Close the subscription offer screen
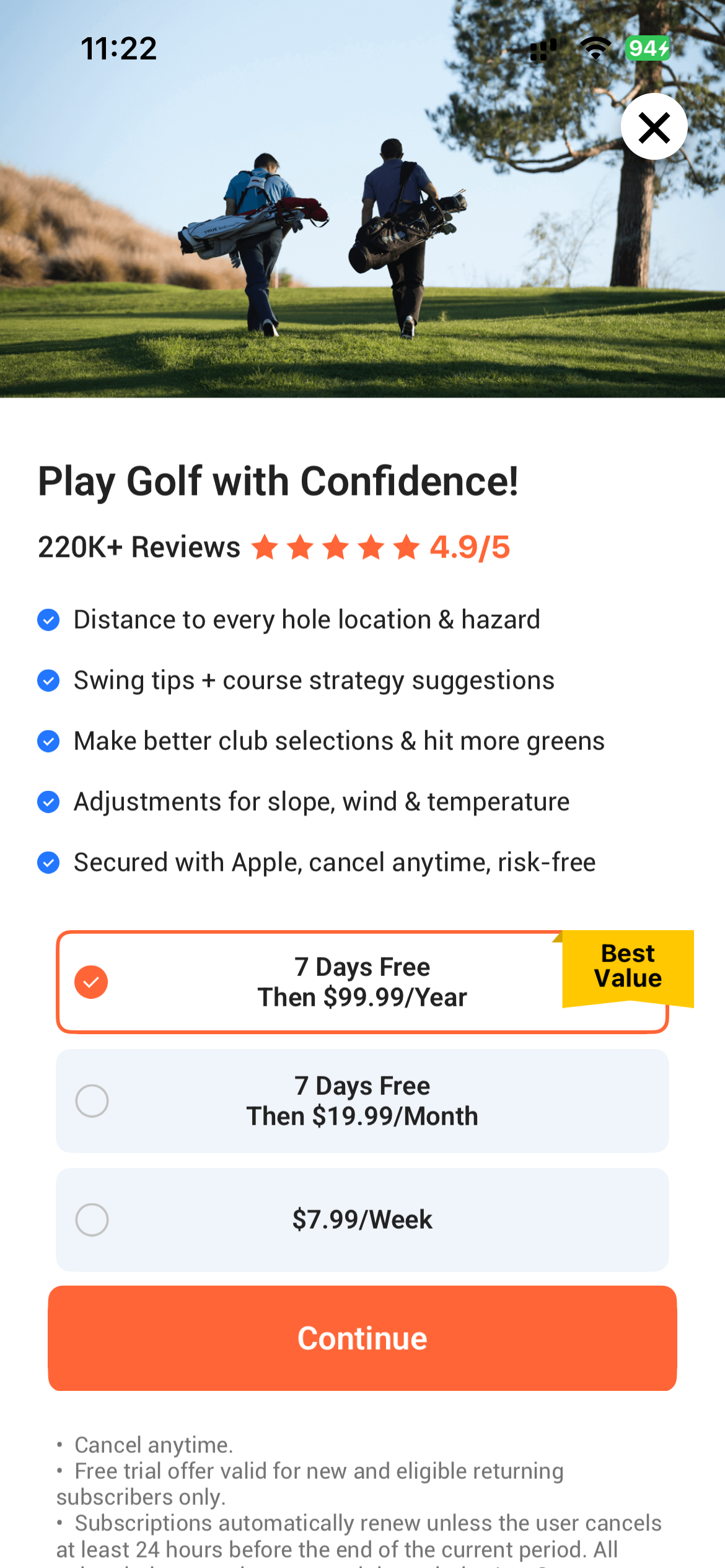This screenshot has width=725, height=1568. (654, 127)
